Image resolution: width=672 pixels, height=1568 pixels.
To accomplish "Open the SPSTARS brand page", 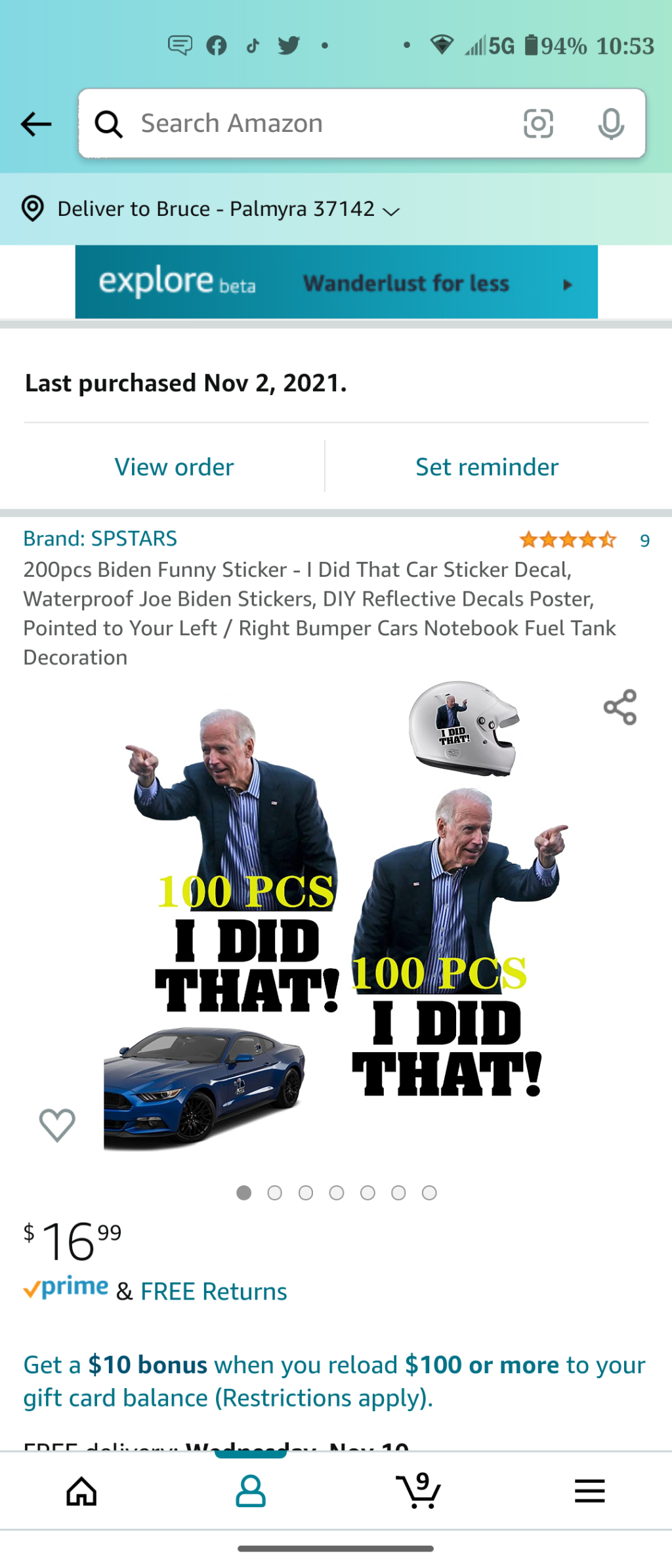I will (x=100, y=538).
